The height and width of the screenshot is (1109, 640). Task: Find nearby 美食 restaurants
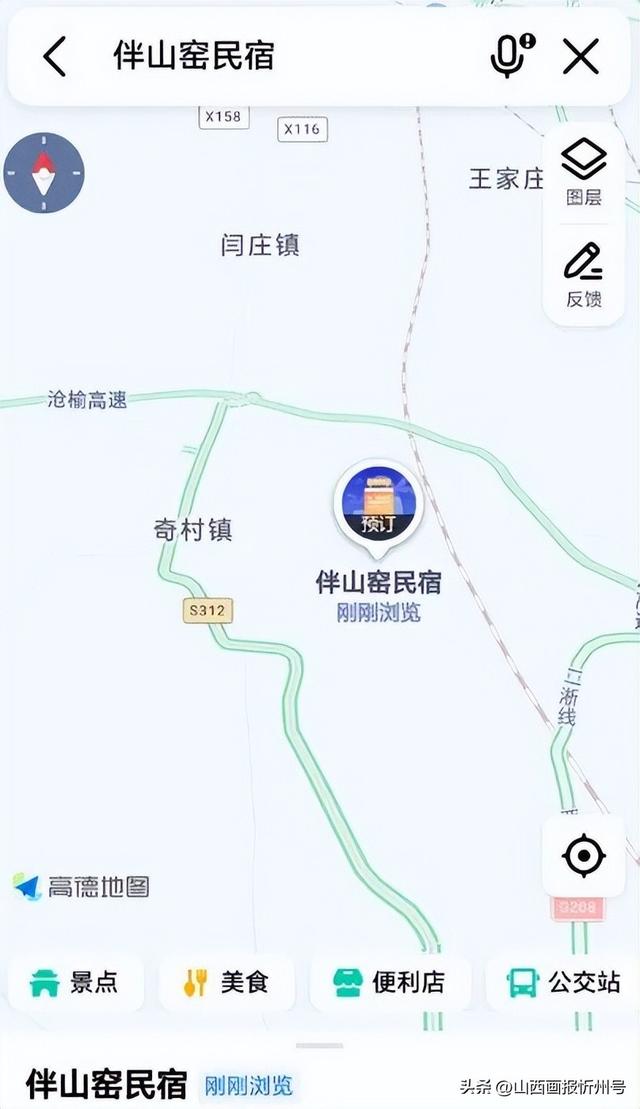[227, 983]
